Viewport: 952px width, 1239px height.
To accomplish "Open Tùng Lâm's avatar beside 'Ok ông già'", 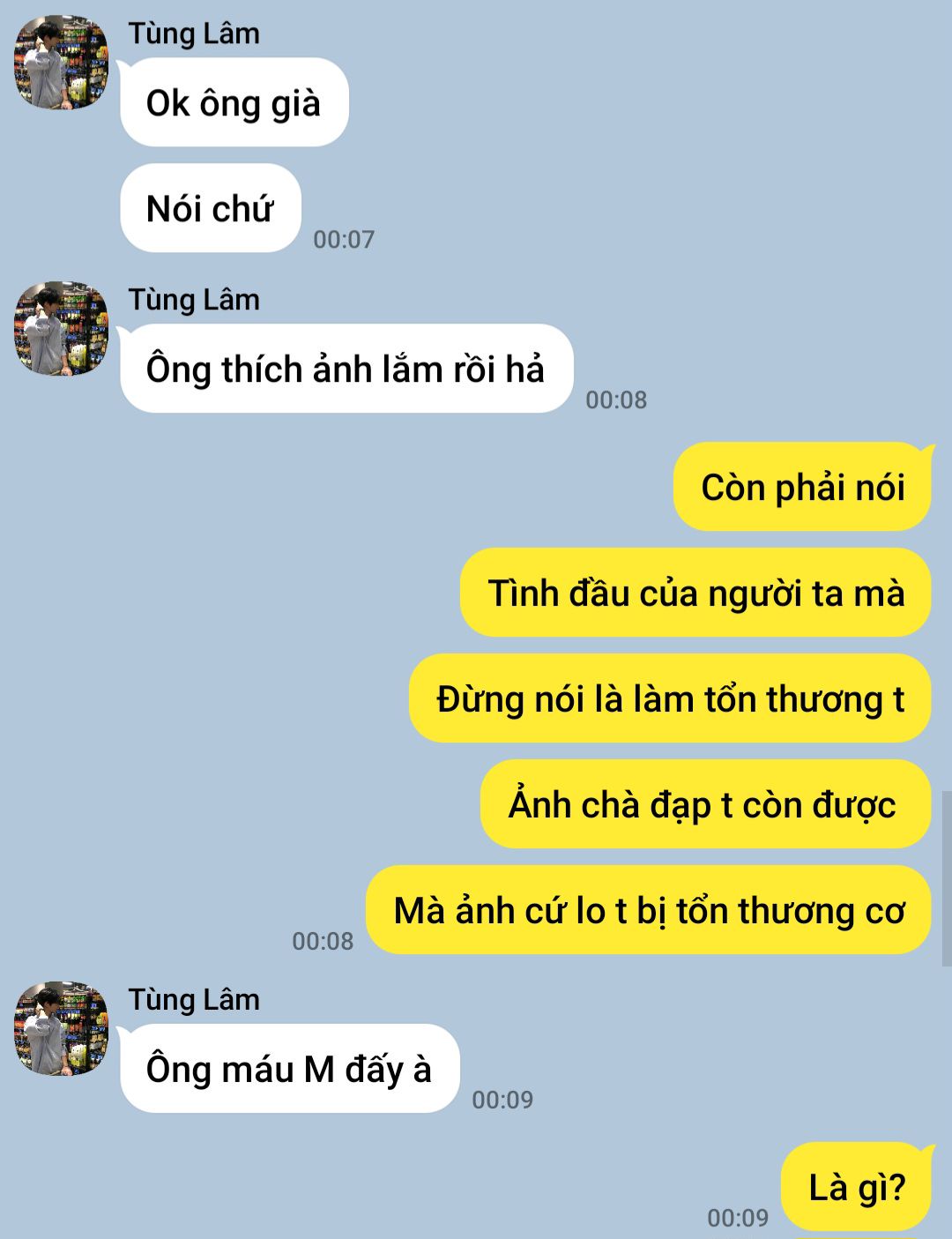I will click(x=61, y=63).
